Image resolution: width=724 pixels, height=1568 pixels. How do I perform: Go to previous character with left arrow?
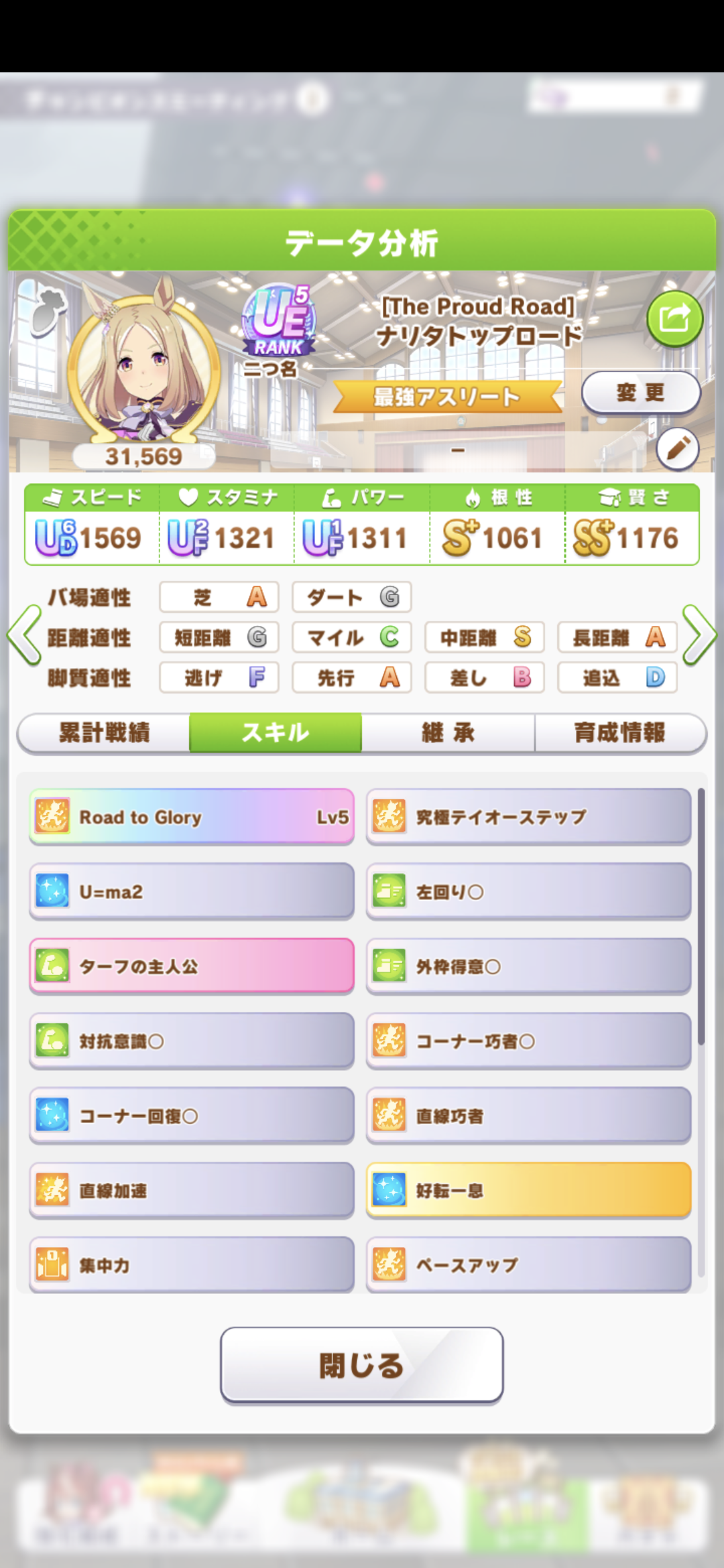pos(24,635)
